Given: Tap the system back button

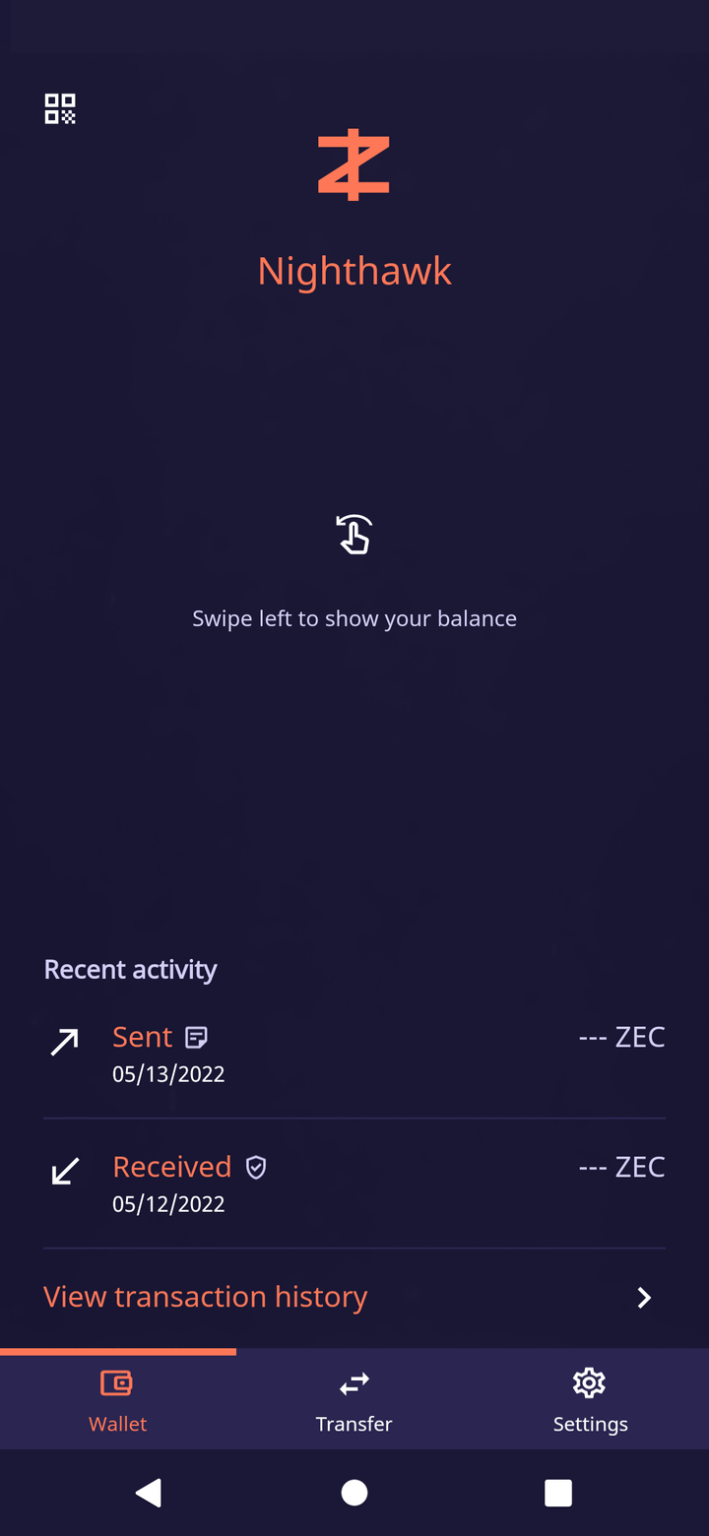Looking at the screenshot, I should (x=149, y=1493).
